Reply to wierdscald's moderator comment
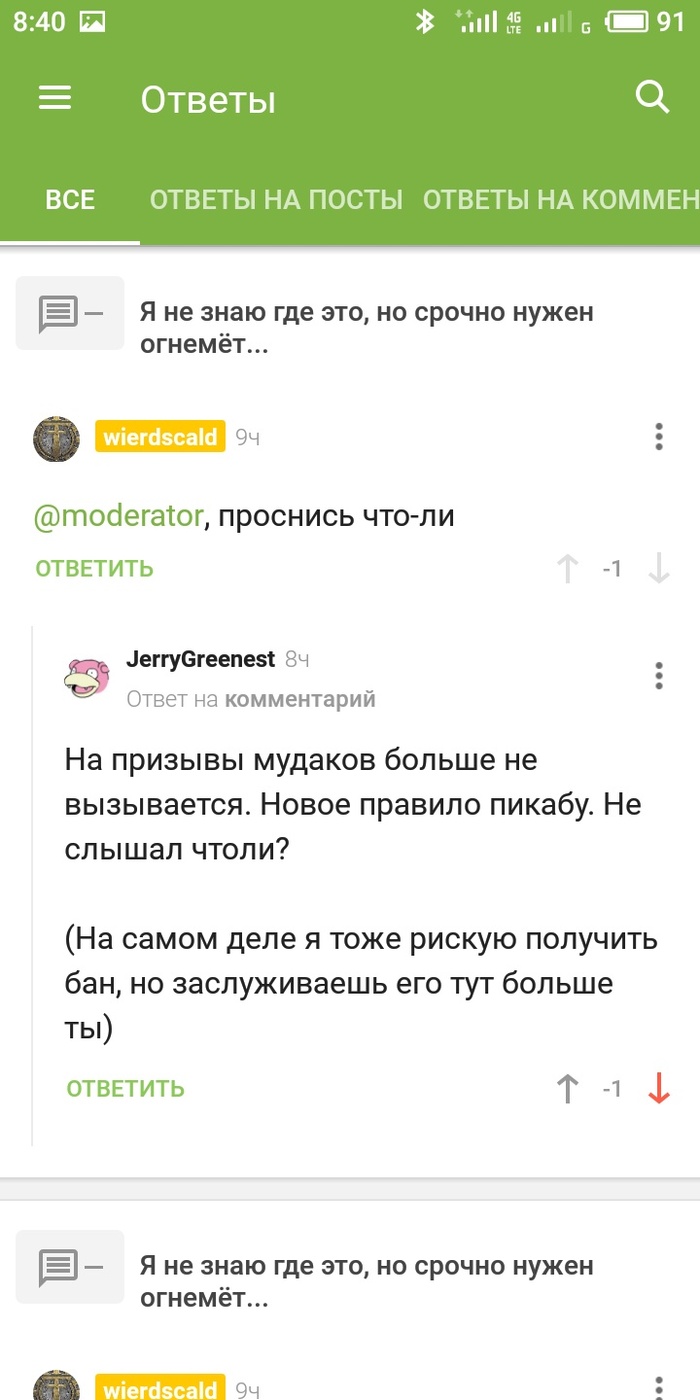Image resolution: width=700 pixels, height=1400 pixels. pos(94,569)
